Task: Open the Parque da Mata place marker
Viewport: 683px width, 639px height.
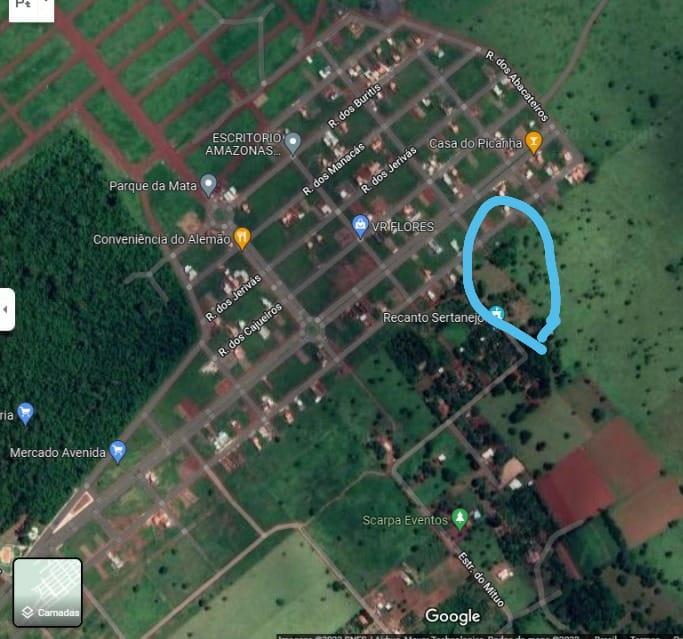Action: [x=208, y=184]
